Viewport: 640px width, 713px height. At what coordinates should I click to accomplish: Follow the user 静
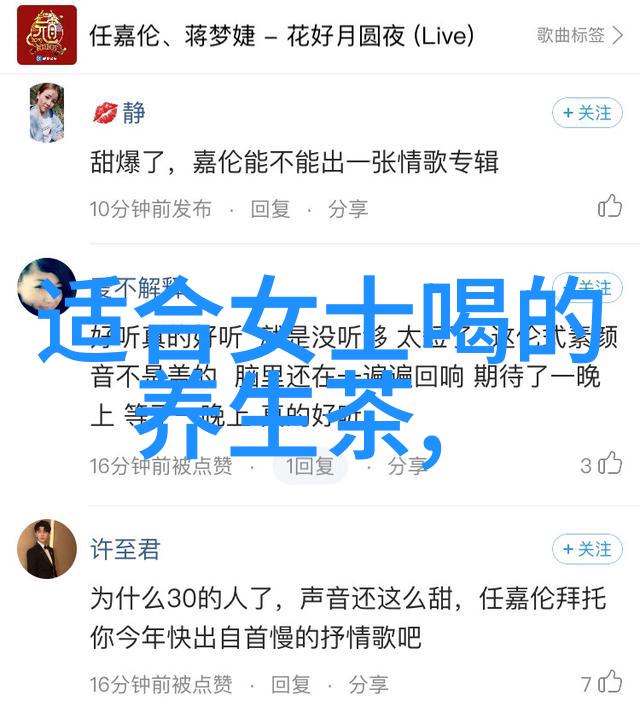click(x=587, y=113)
